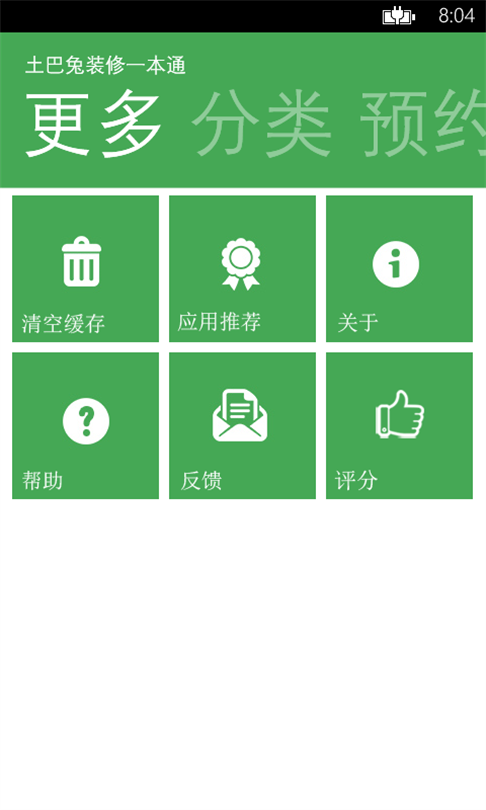Switch to the 分类 tab
This screenshot has height=810, width=486.
[x=261, y=124]
